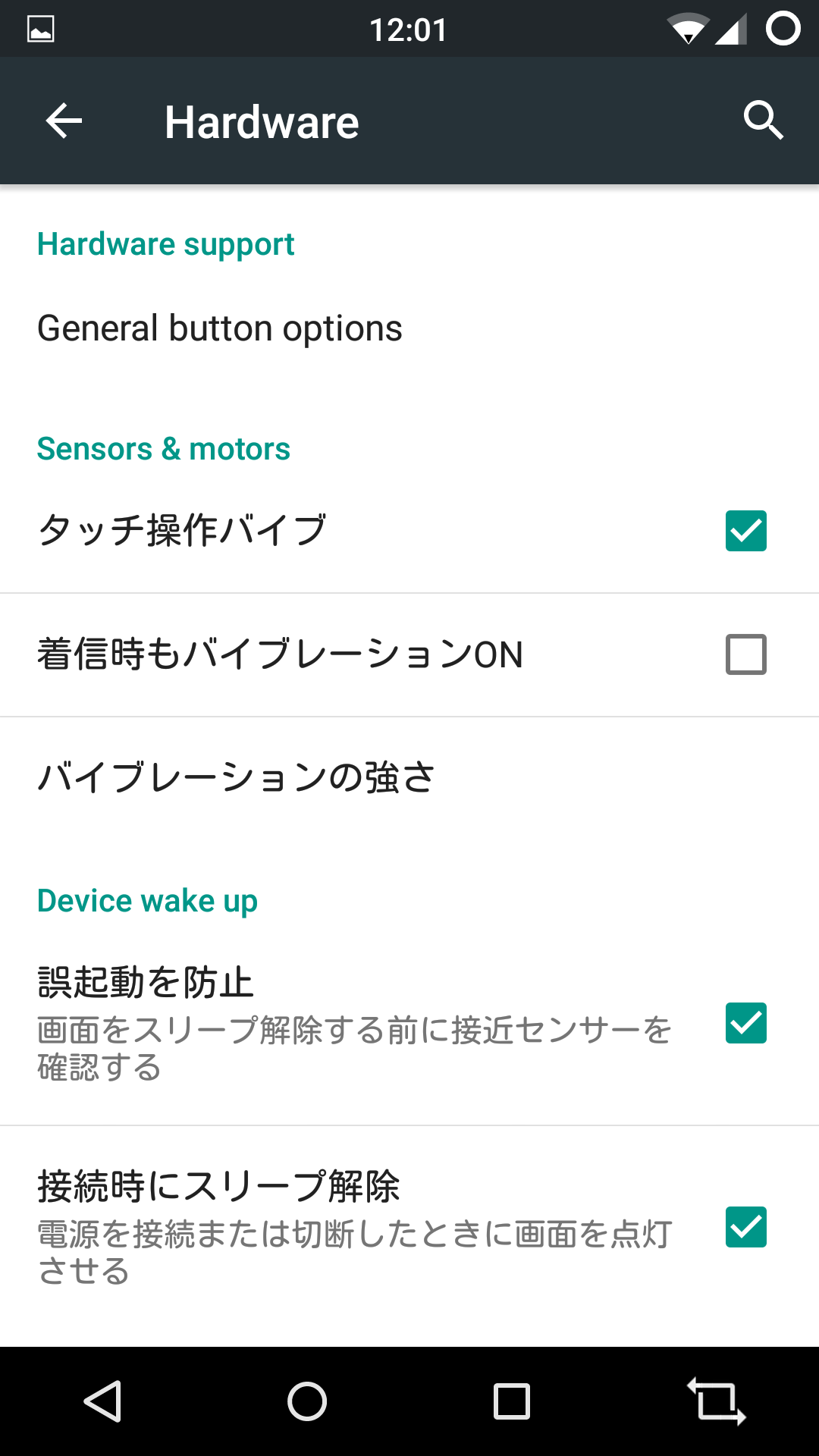The width and height of the screenshot is (819, 1456).
Task: Disable 接続時にスリープ解除 checkbox
Action: coord(746,1227)
